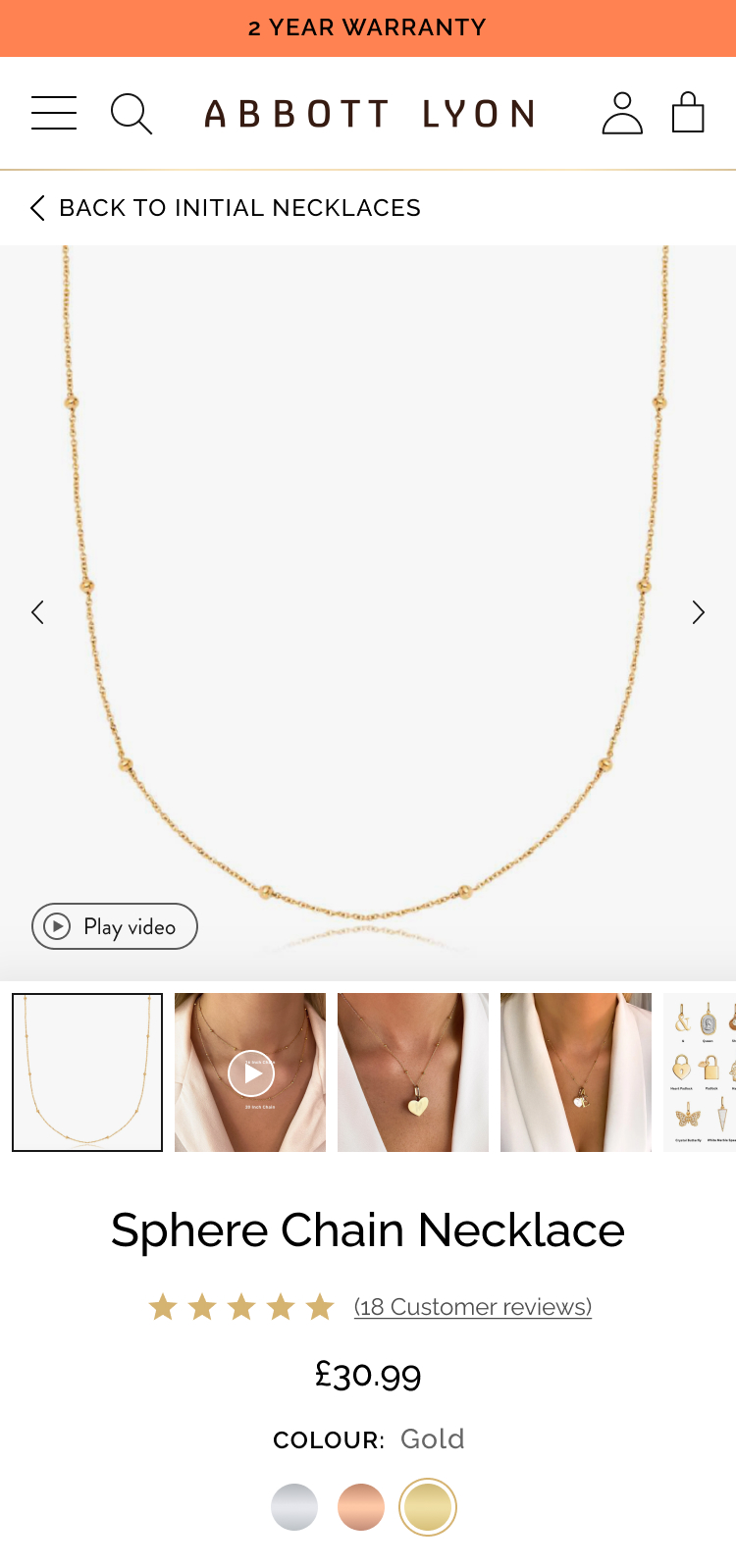736x1568 pixels.
Task: Open the shopping bag
Action: pyautogui.click(x=688, y=113)
